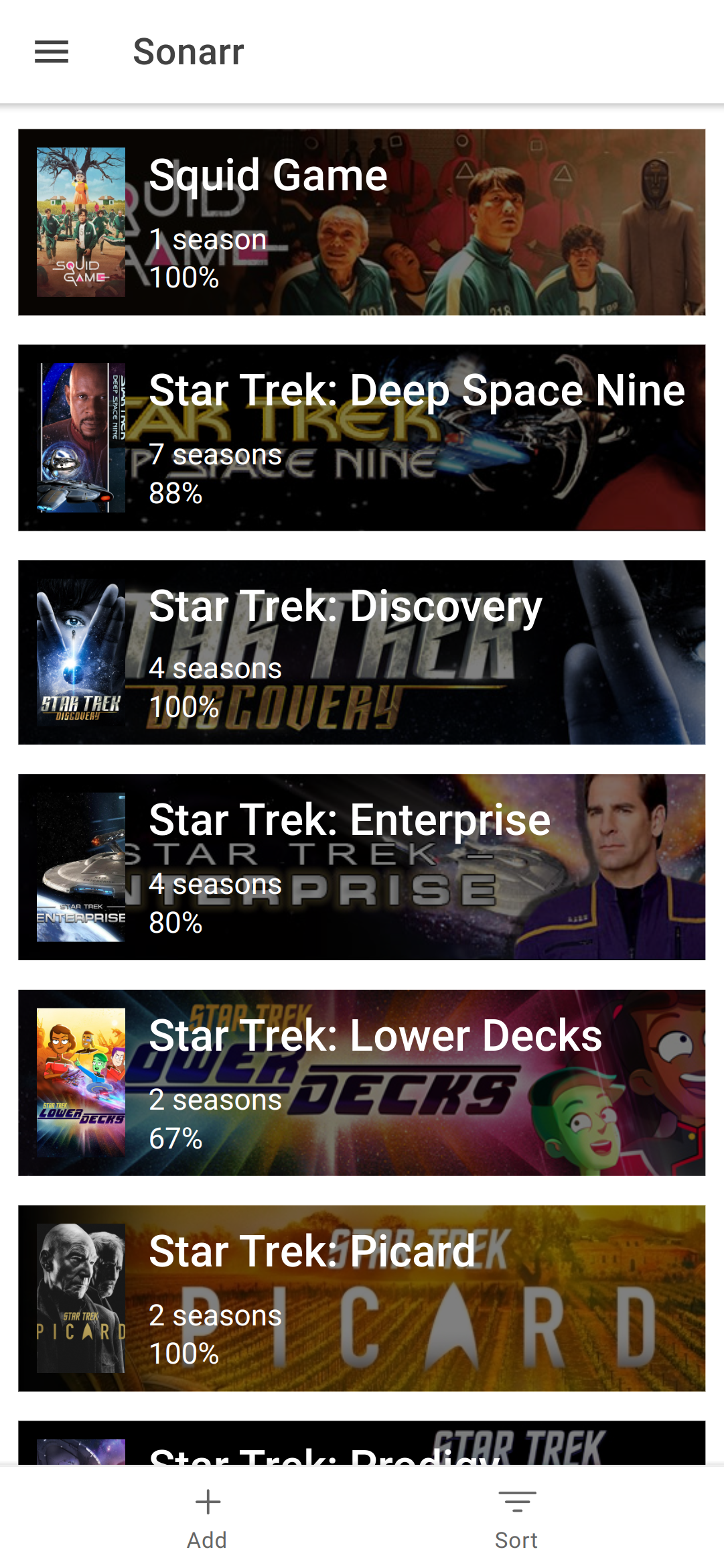
Task: Open the hamburger navigation menu
Action: click(52, 52)
